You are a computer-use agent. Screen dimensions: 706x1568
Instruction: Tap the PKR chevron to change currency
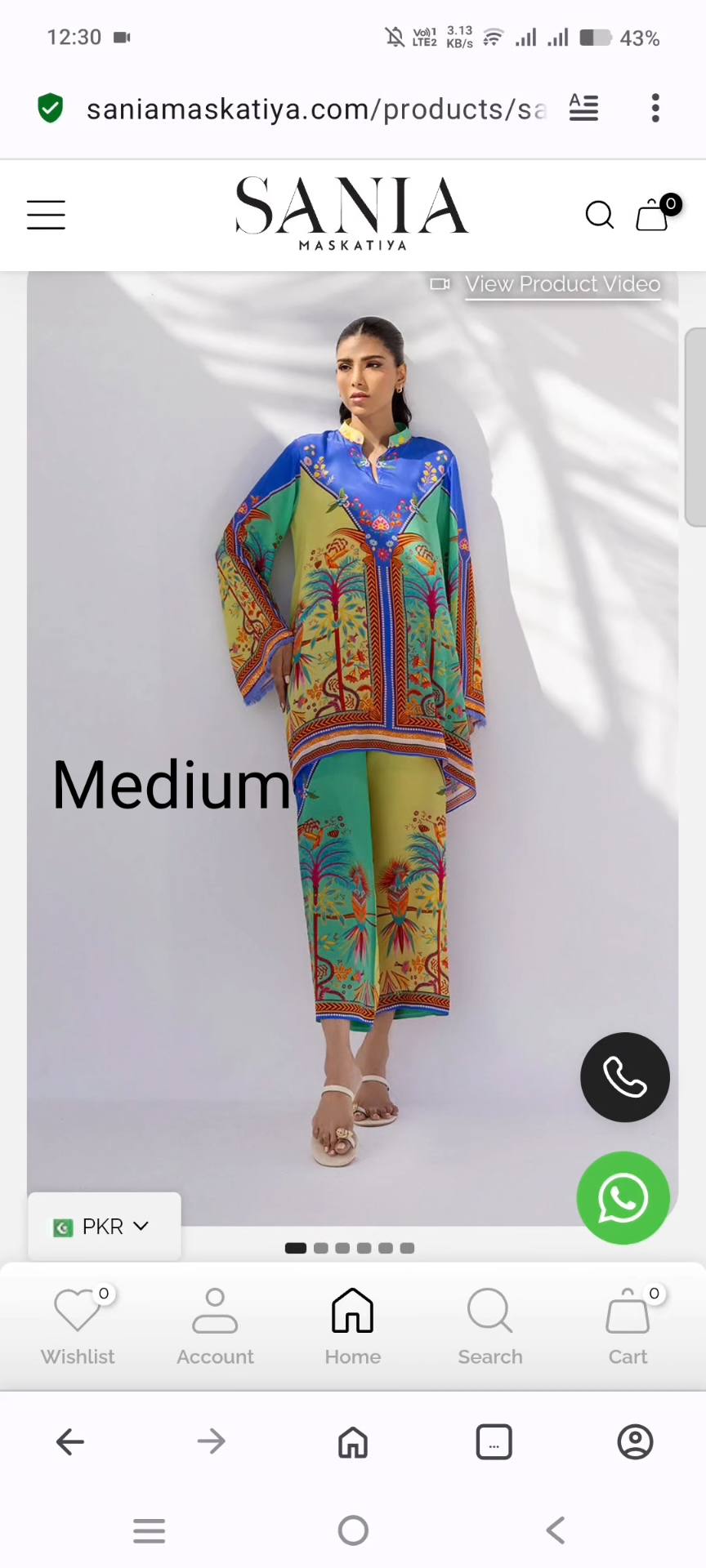pos(140,1226)
